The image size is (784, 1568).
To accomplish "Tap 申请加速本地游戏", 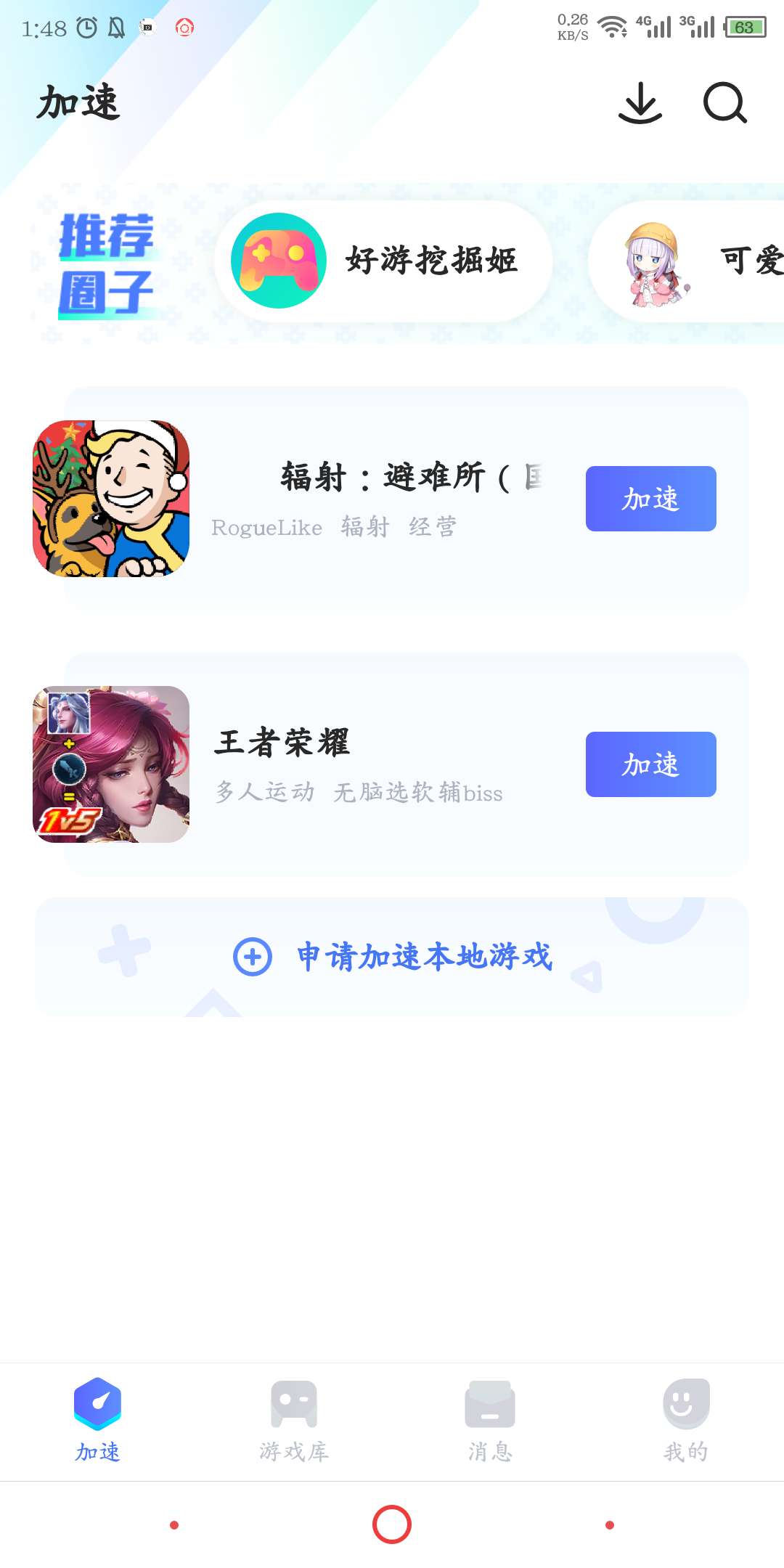I will [392, 957].
